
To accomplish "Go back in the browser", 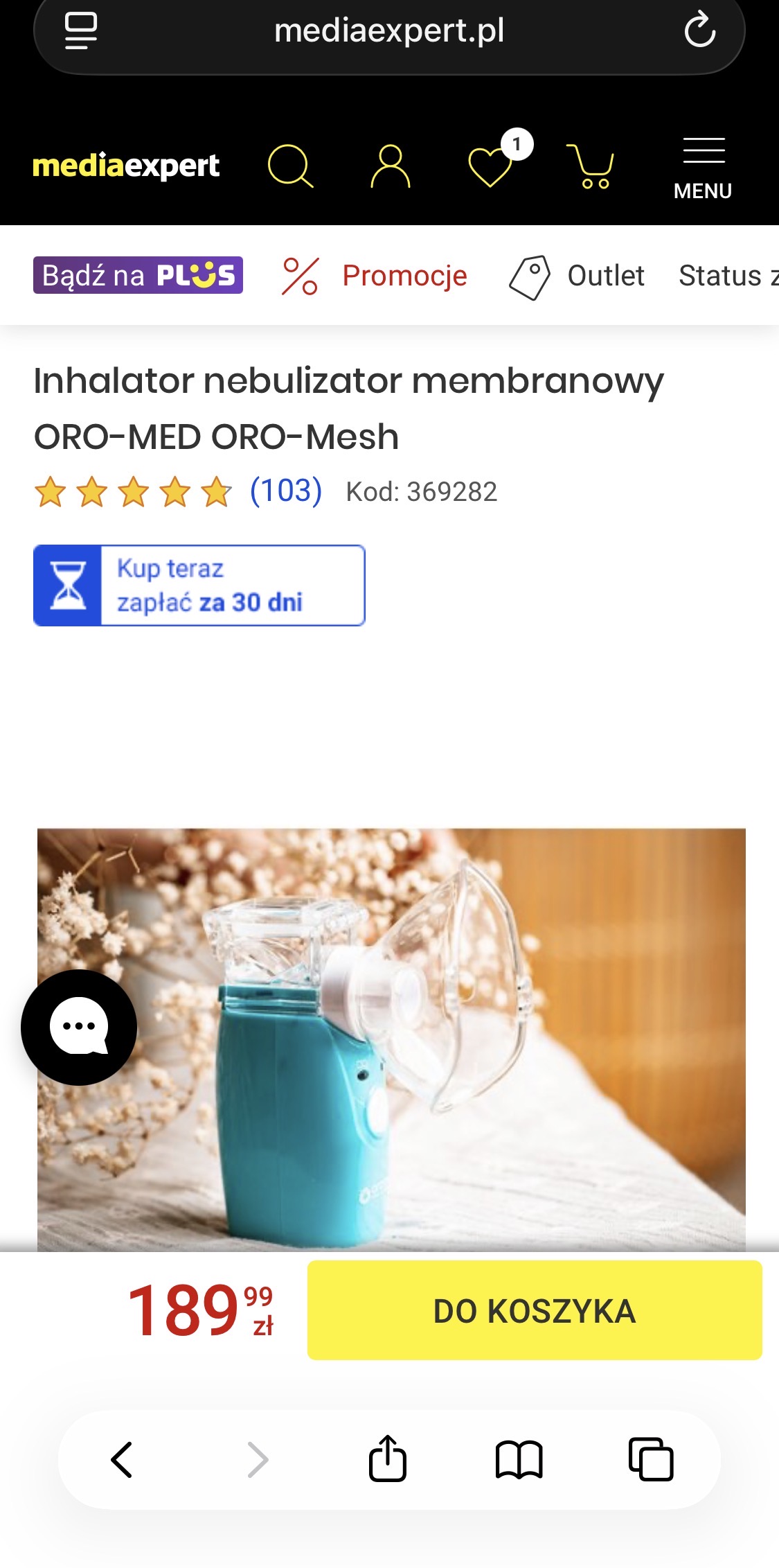I will (122, 1460).
